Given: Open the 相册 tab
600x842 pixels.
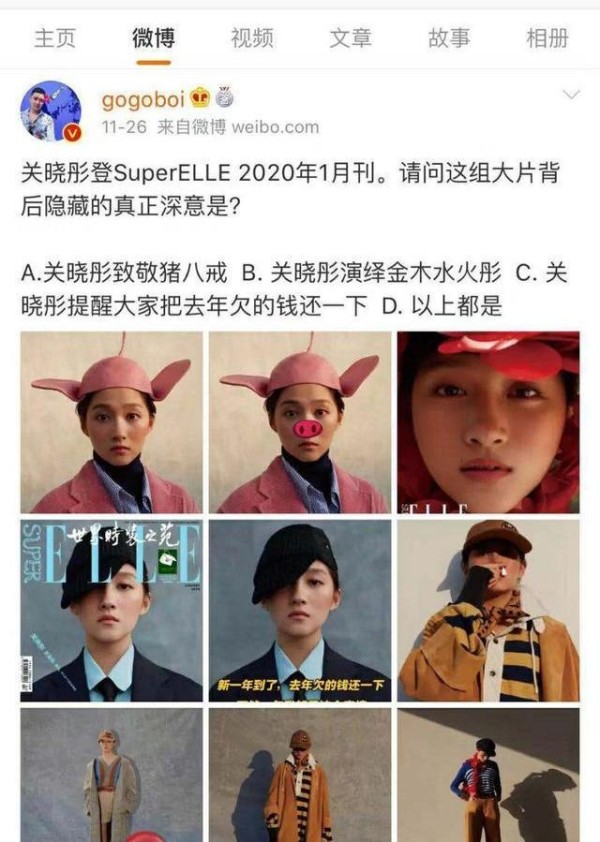Looking at the screenshot, I should point(547,38).
